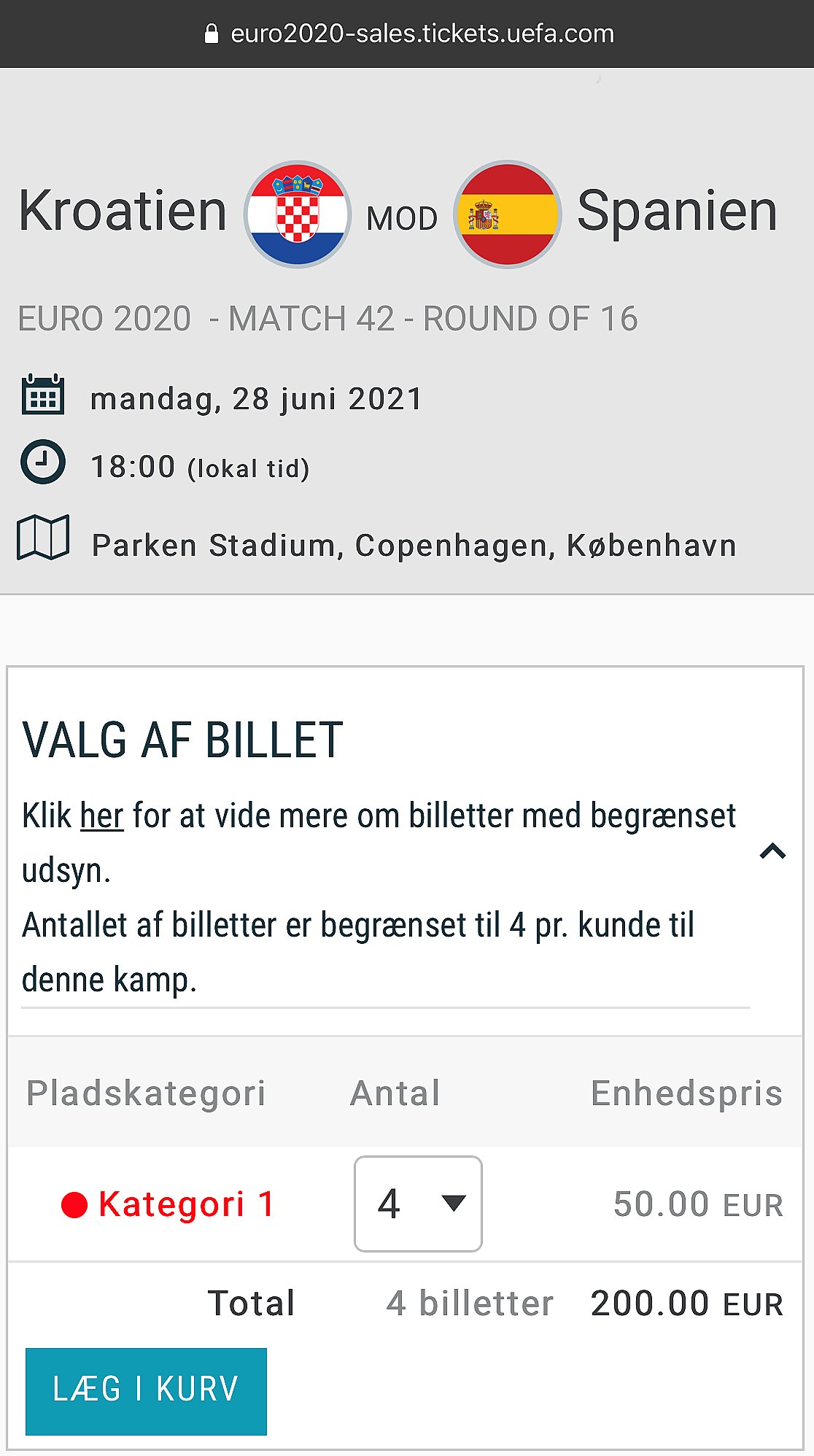
Task: Tap the LÆG I KURV button
Action: click(x=146, y=1390)
